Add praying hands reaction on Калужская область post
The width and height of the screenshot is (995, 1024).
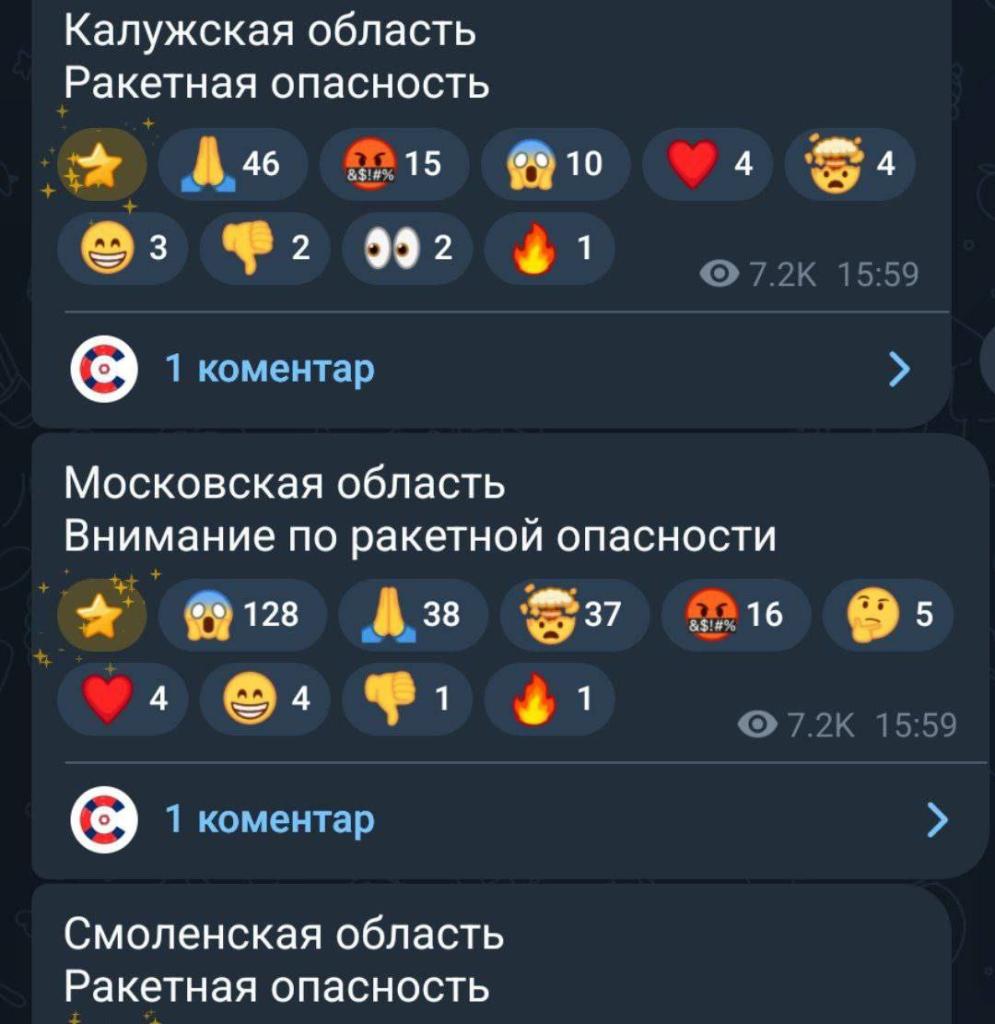tap(232, 164)
